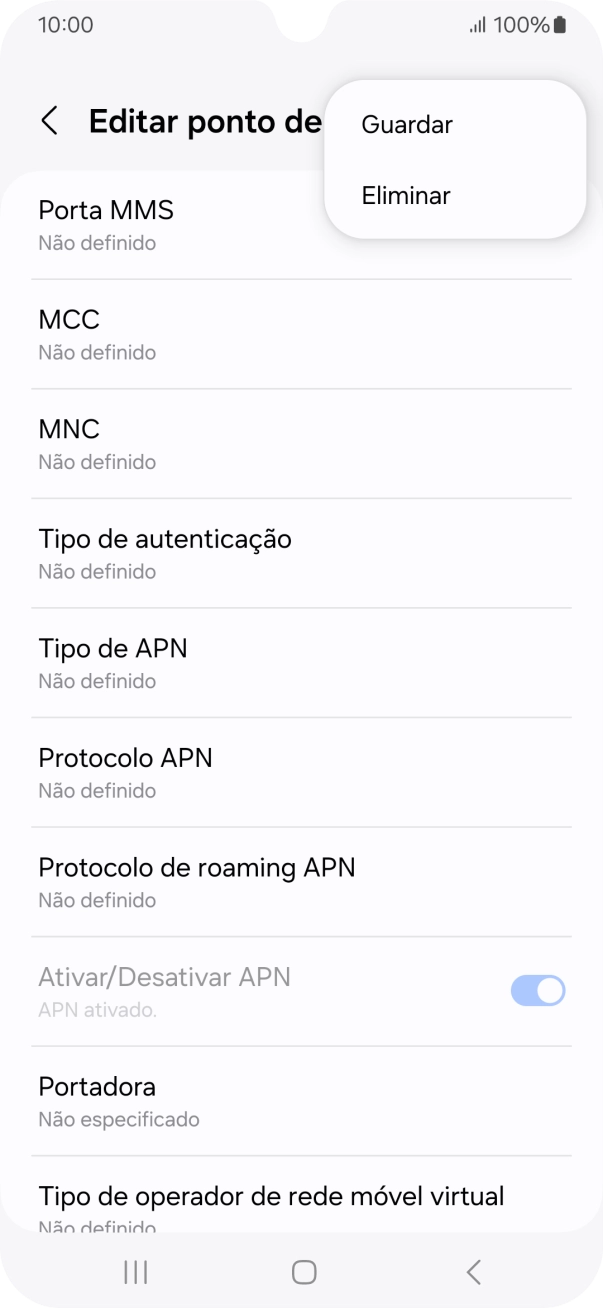The image size is (603, 1308).
Task: Open the Porta MMS setting
Action: (x=170, y=225)
